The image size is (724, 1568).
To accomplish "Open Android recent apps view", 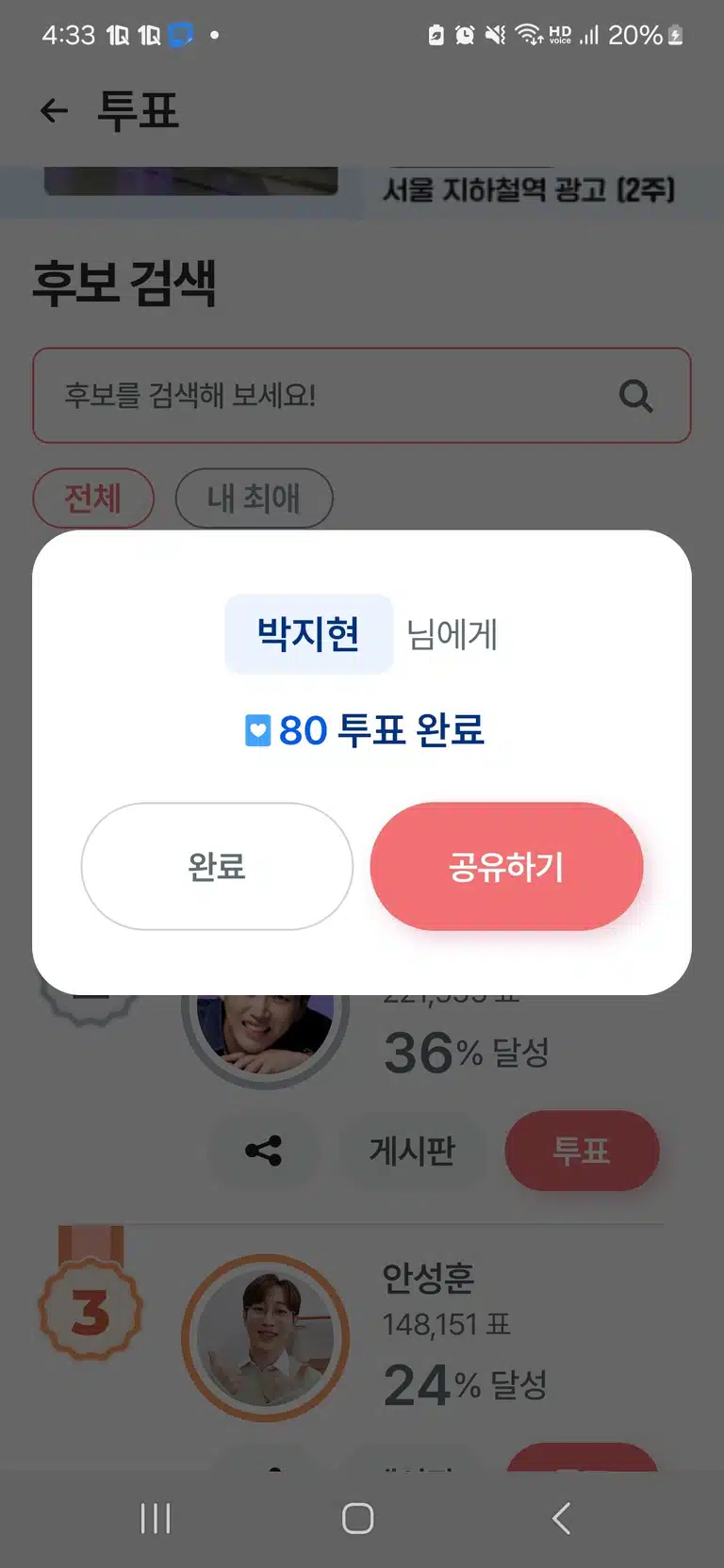I will (x=156, y=1518).
